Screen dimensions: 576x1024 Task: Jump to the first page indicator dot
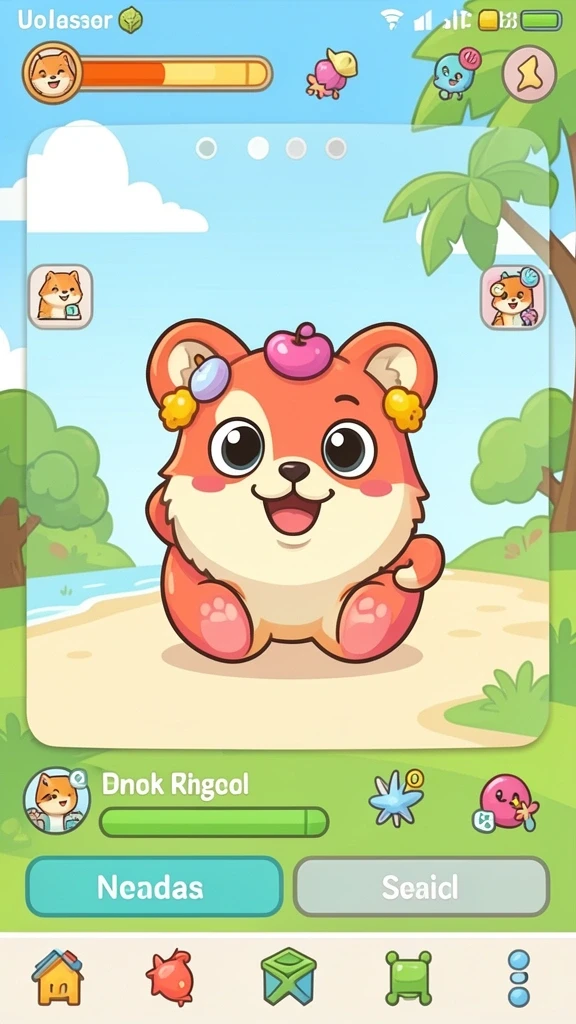coord(206,148)
